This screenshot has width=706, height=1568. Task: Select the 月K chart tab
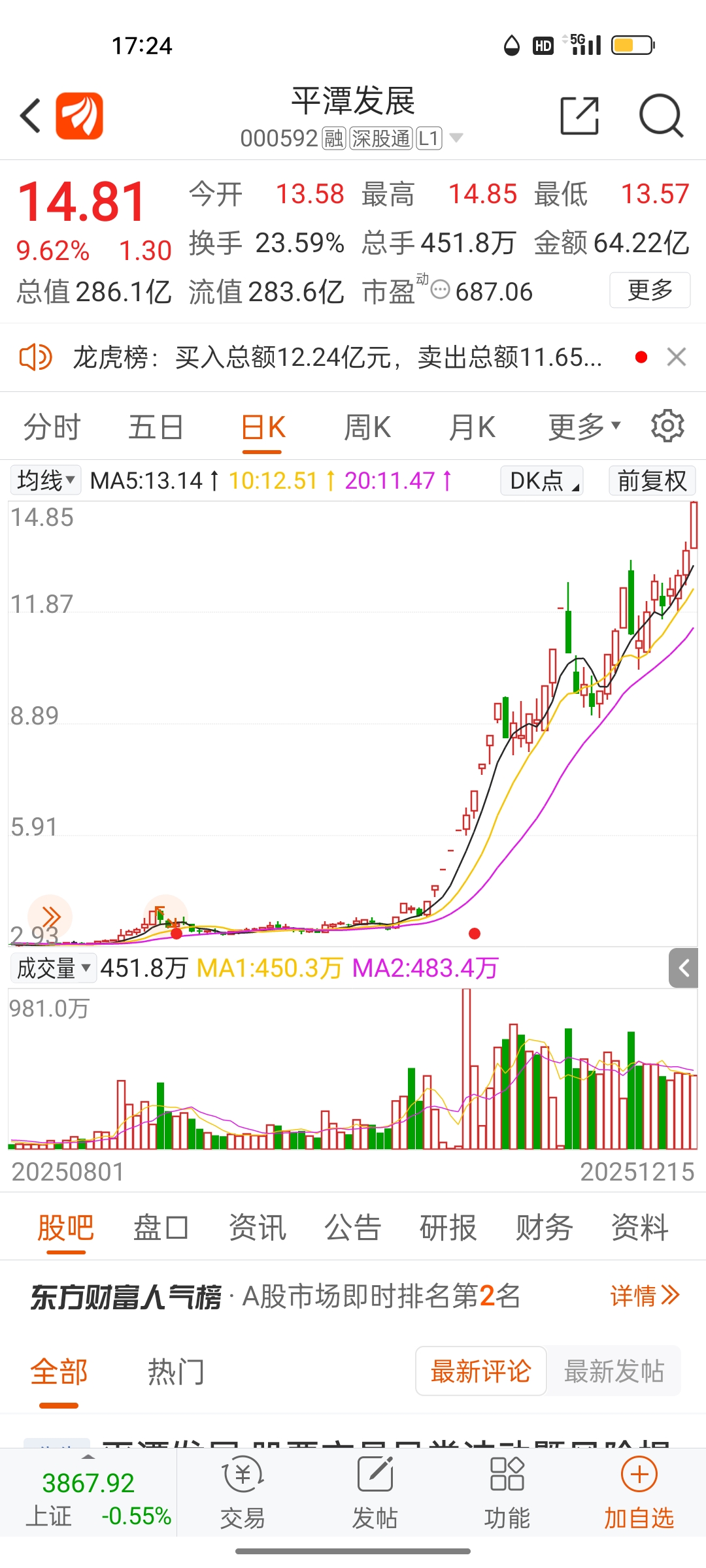pyautogui.click(x=472, y=428)
